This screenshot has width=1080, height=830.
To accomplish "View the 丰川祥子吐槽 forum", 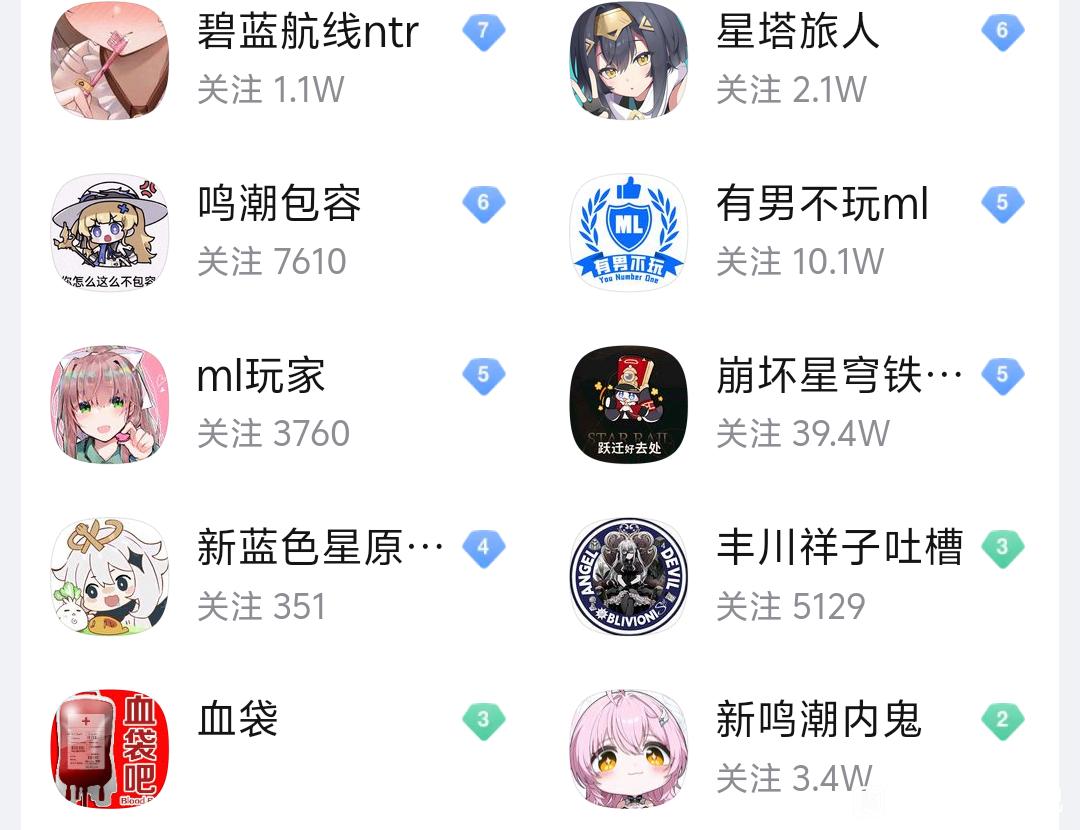I will click(x=838, y=549).
